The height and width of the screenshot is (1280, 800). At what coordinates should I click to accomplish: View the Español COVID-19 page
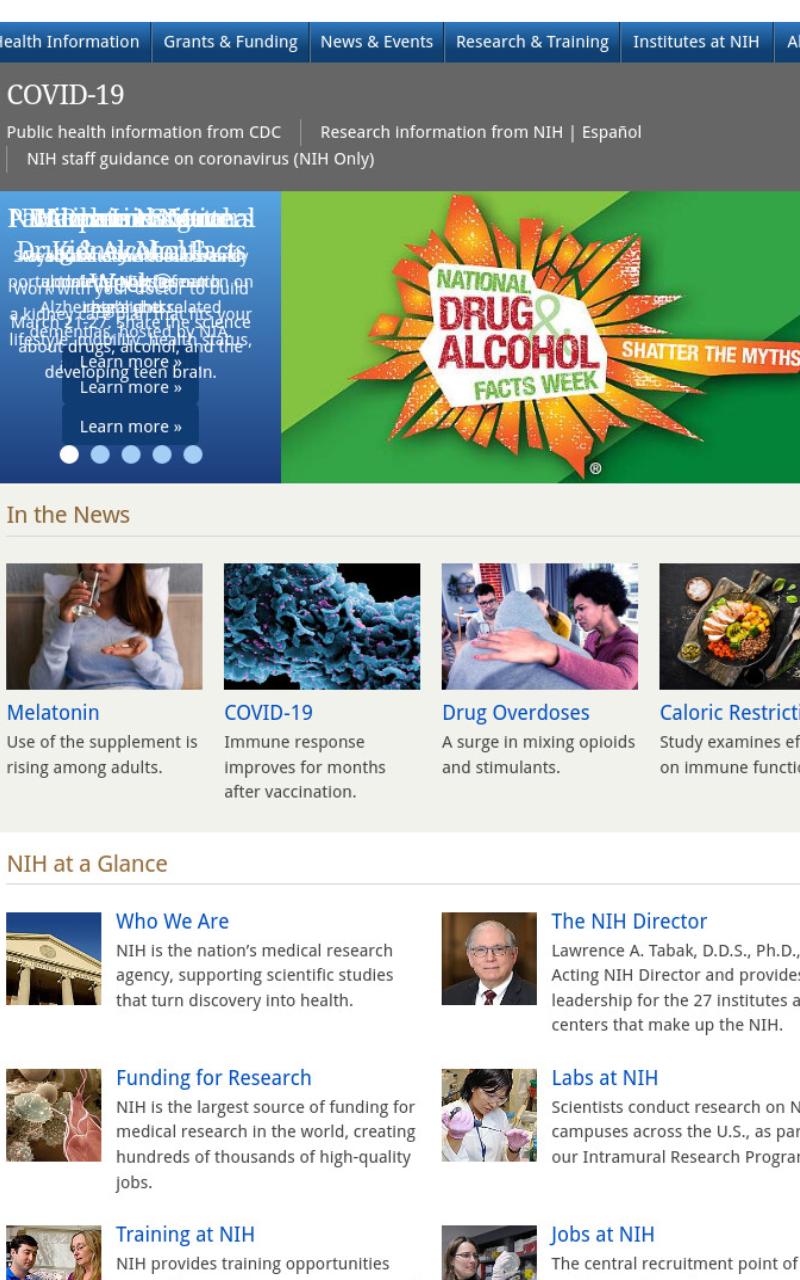pos(612,132)
